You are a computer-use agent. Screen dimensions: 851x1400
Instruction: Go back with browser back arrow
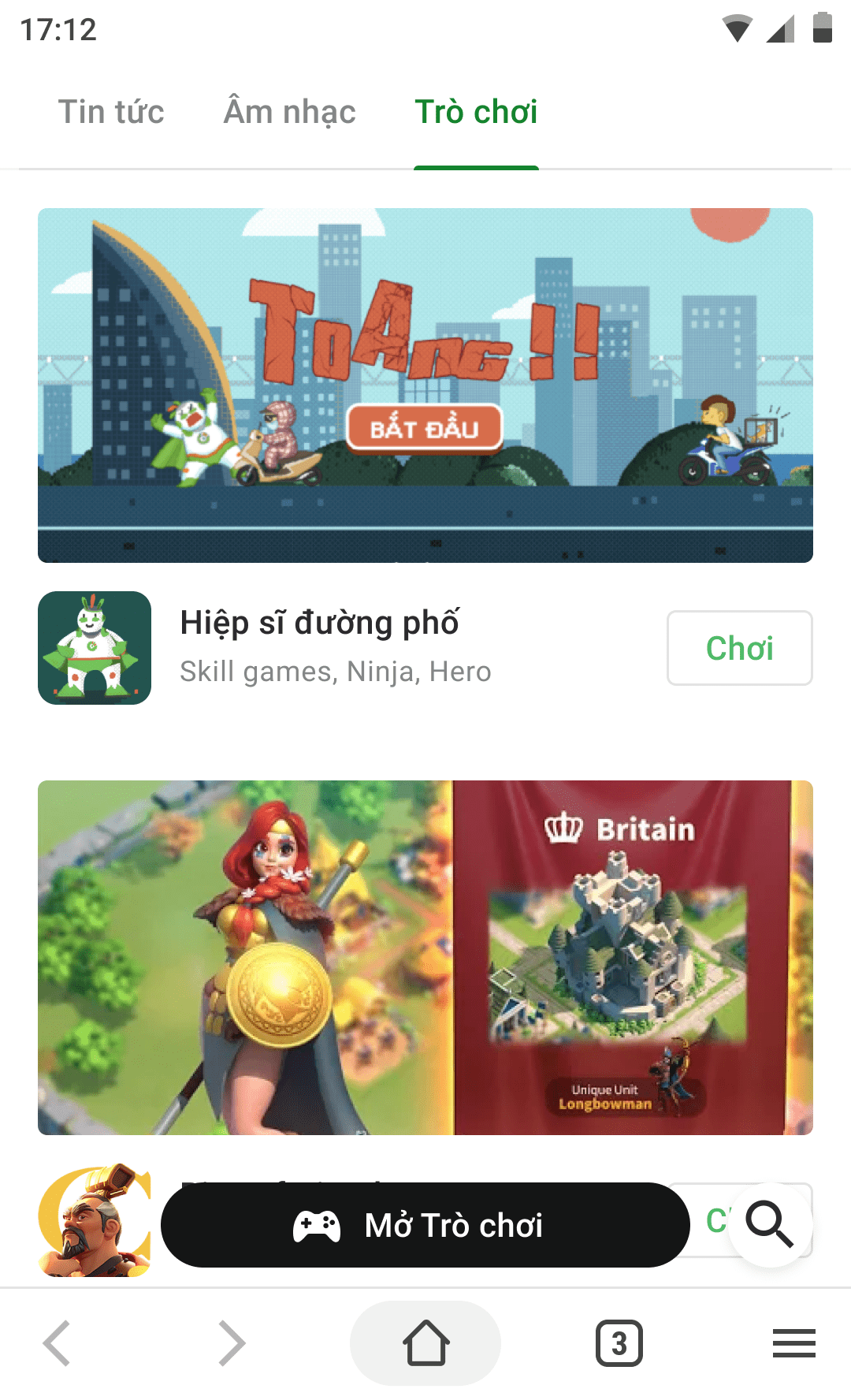pyautogui.click(x=57, y=1343)
